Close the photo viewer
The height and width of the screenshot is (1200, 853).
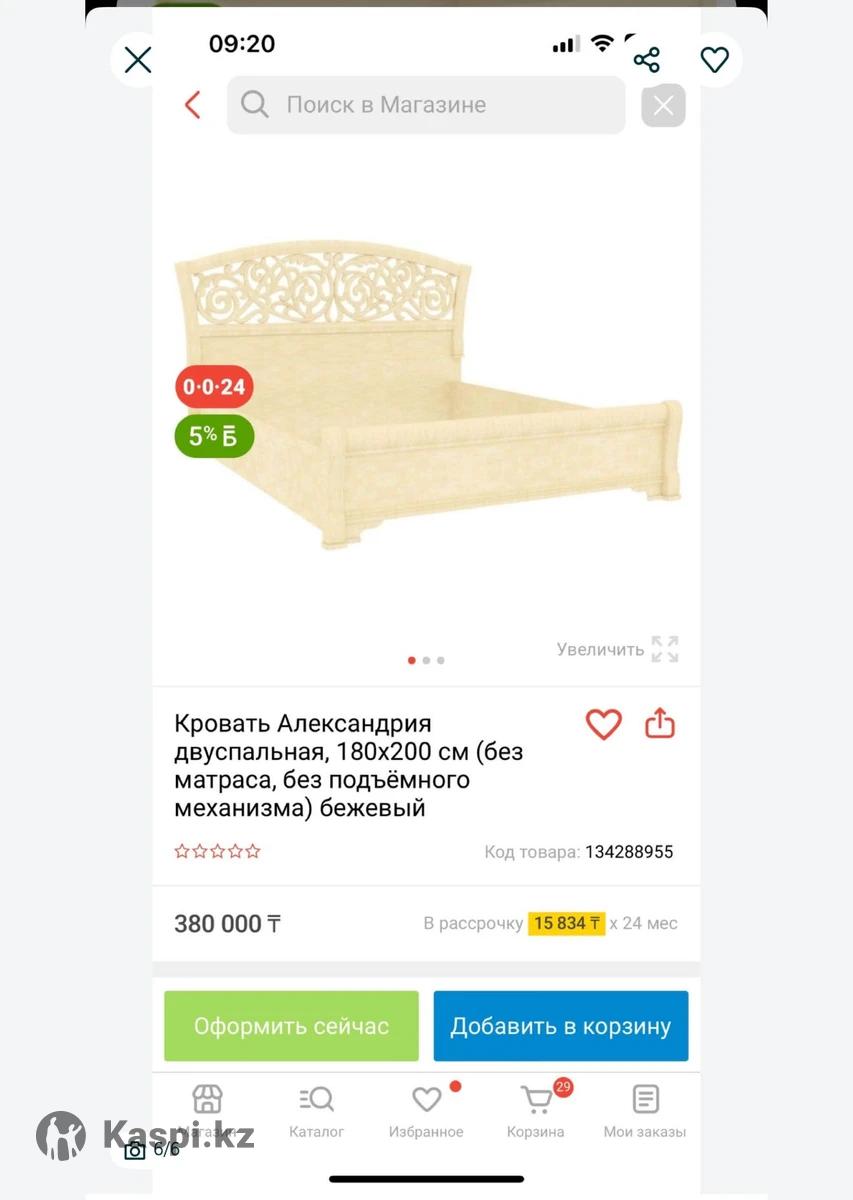[x=137, y=60]
